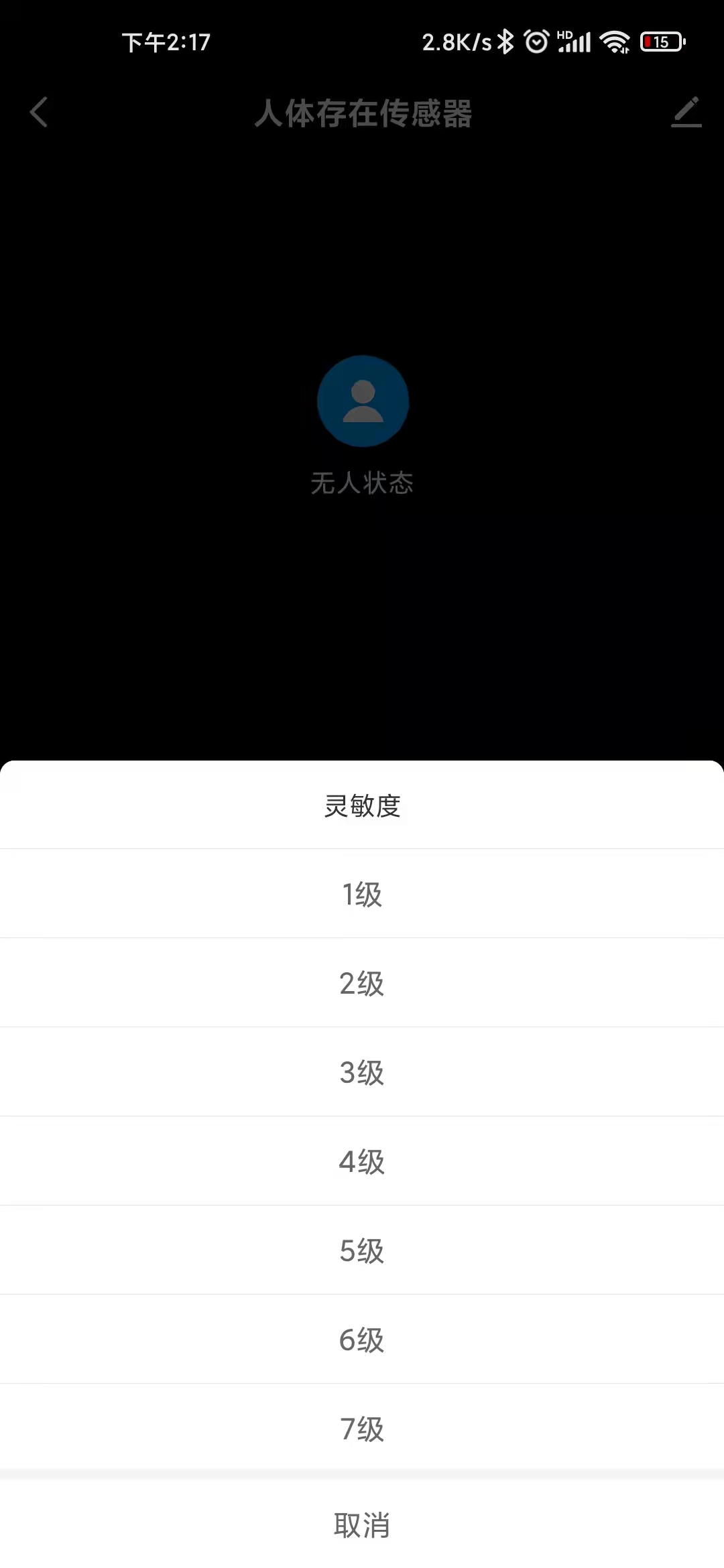Pick the 4级 sensitivity level
Screen dimensions: 724x1568
click(362, 1161)
